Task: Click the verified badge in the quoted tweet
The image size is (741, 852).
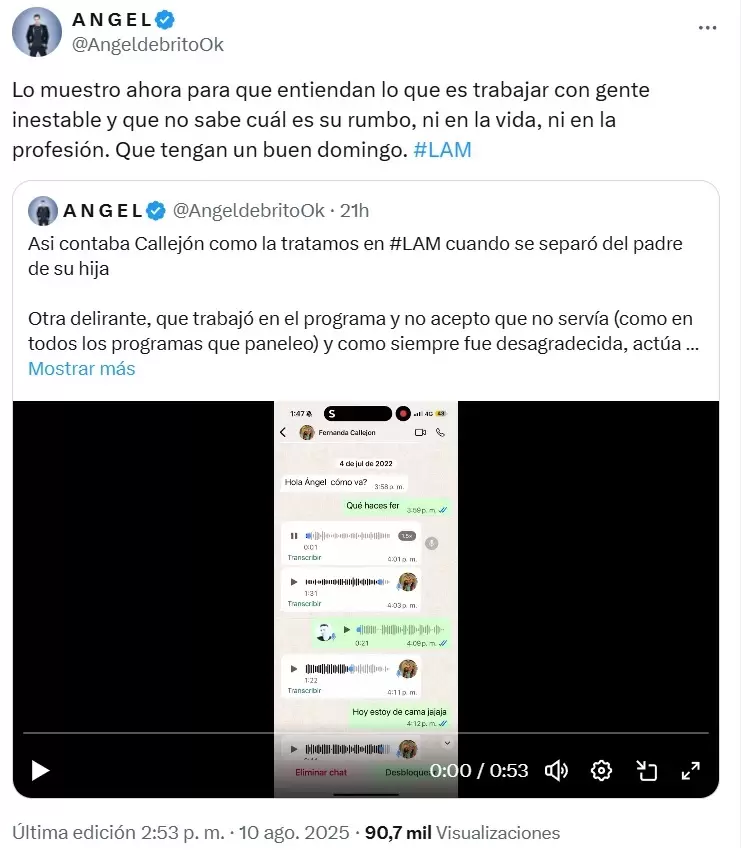Action: [x=156, y=211]
